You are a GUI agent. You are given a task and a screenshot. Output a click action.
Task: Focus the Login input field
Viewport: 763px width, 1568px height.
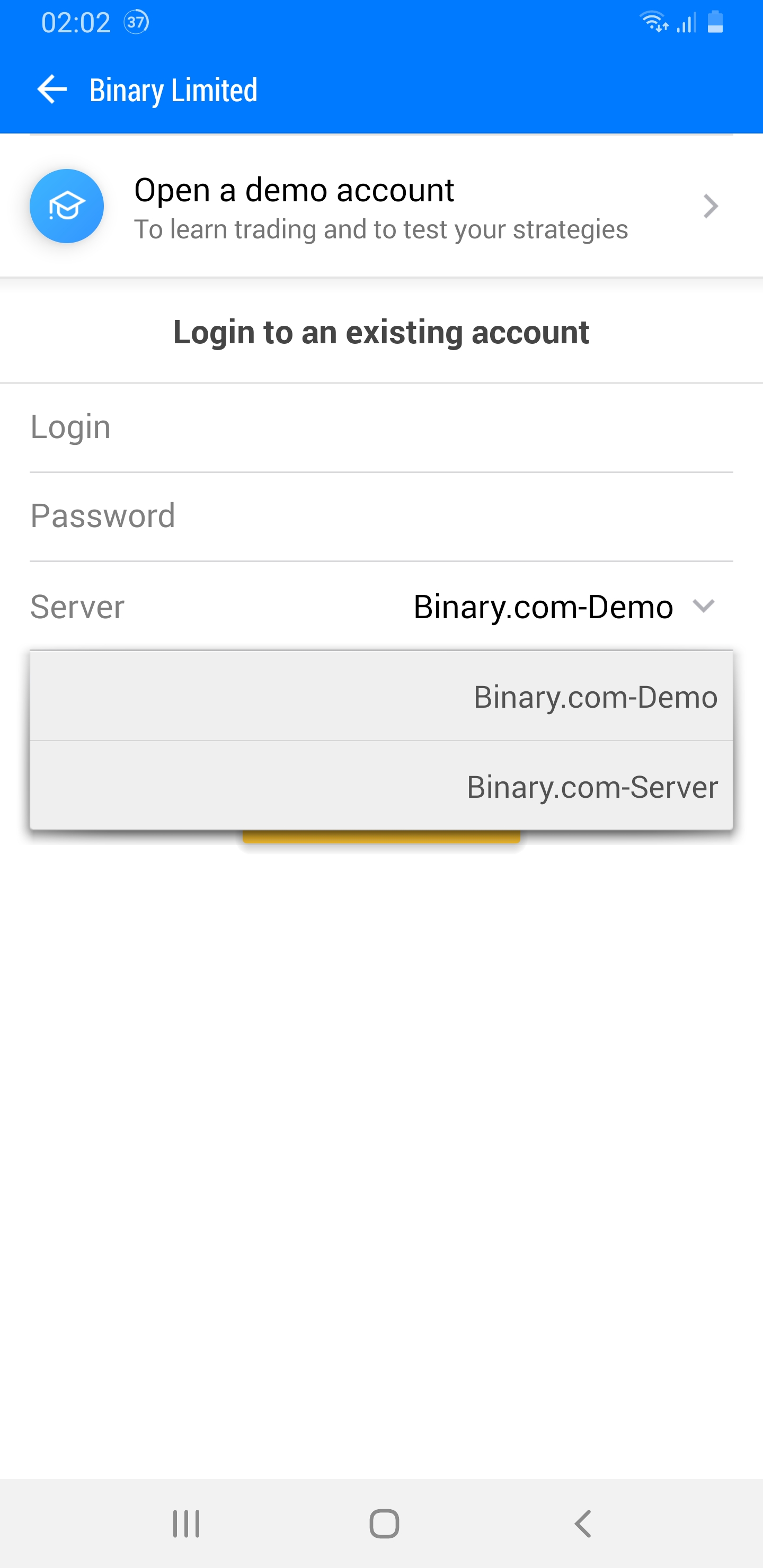click(381, 427)
